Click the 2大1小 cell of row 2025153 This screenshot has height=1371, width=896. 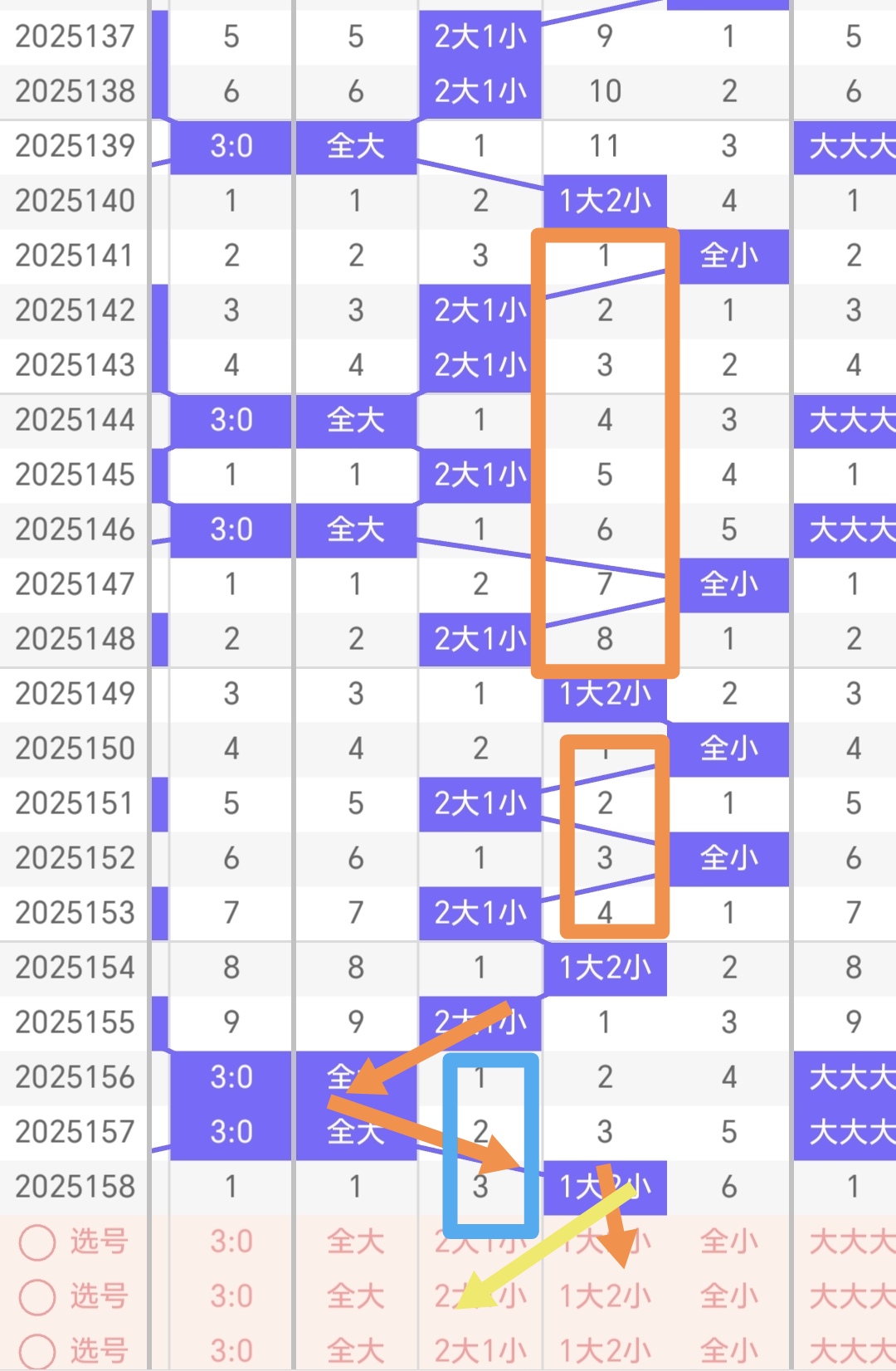click(x=480, y=913)
